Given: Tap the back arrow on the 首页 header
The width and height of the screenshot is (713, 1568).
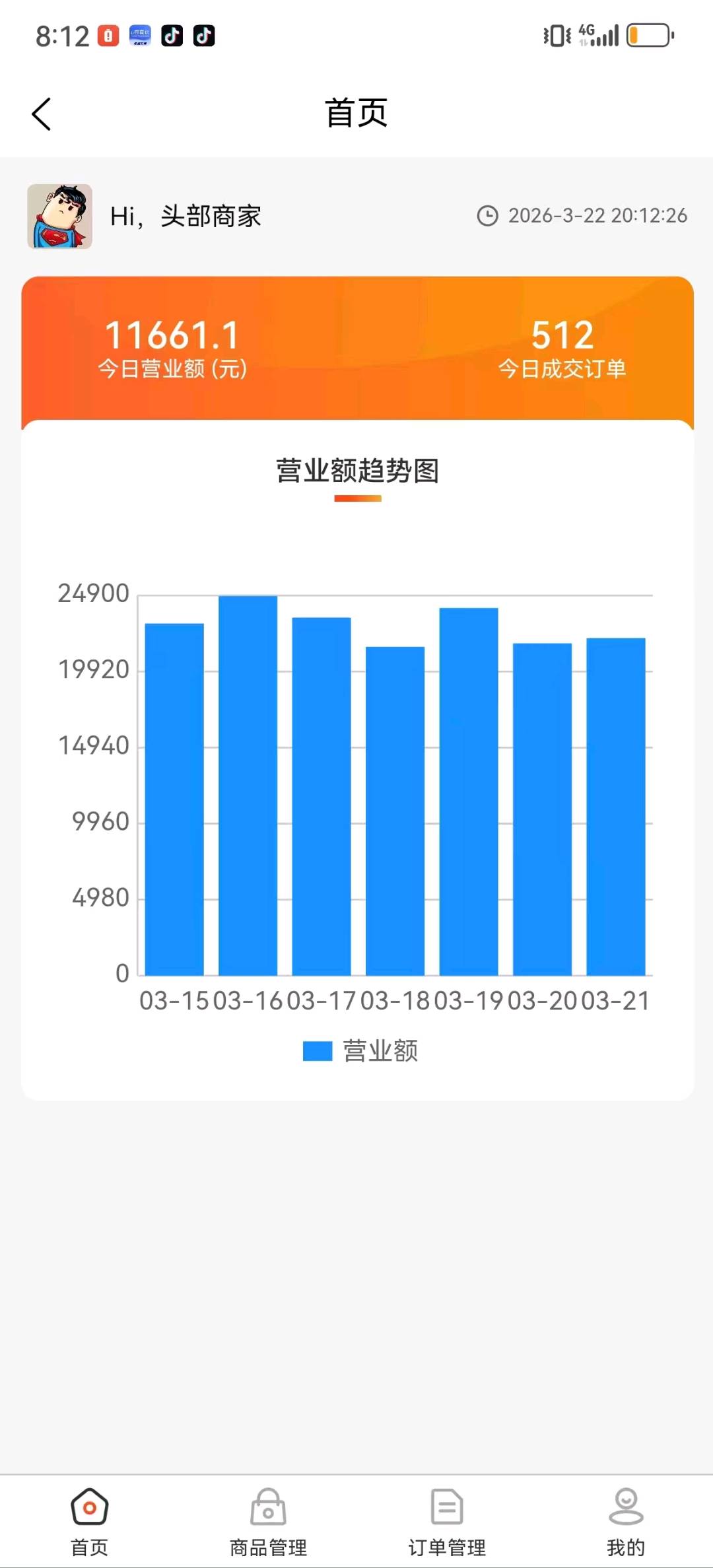Looking at the screenshot, I should (41, 114).
